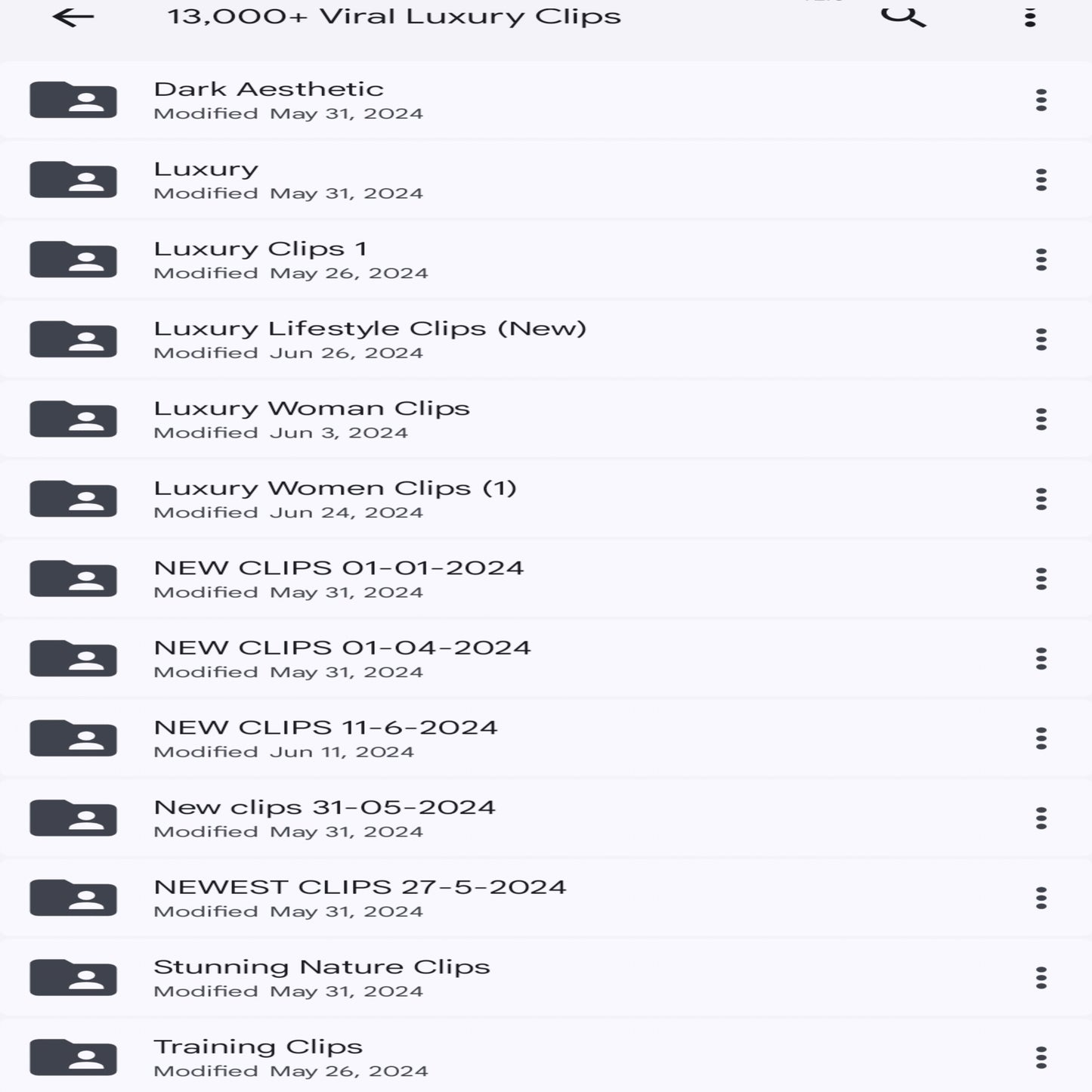Show more options for Luxury Woman Clips
Viewport: 1092px width, 1092px height.
(1041, 419)
